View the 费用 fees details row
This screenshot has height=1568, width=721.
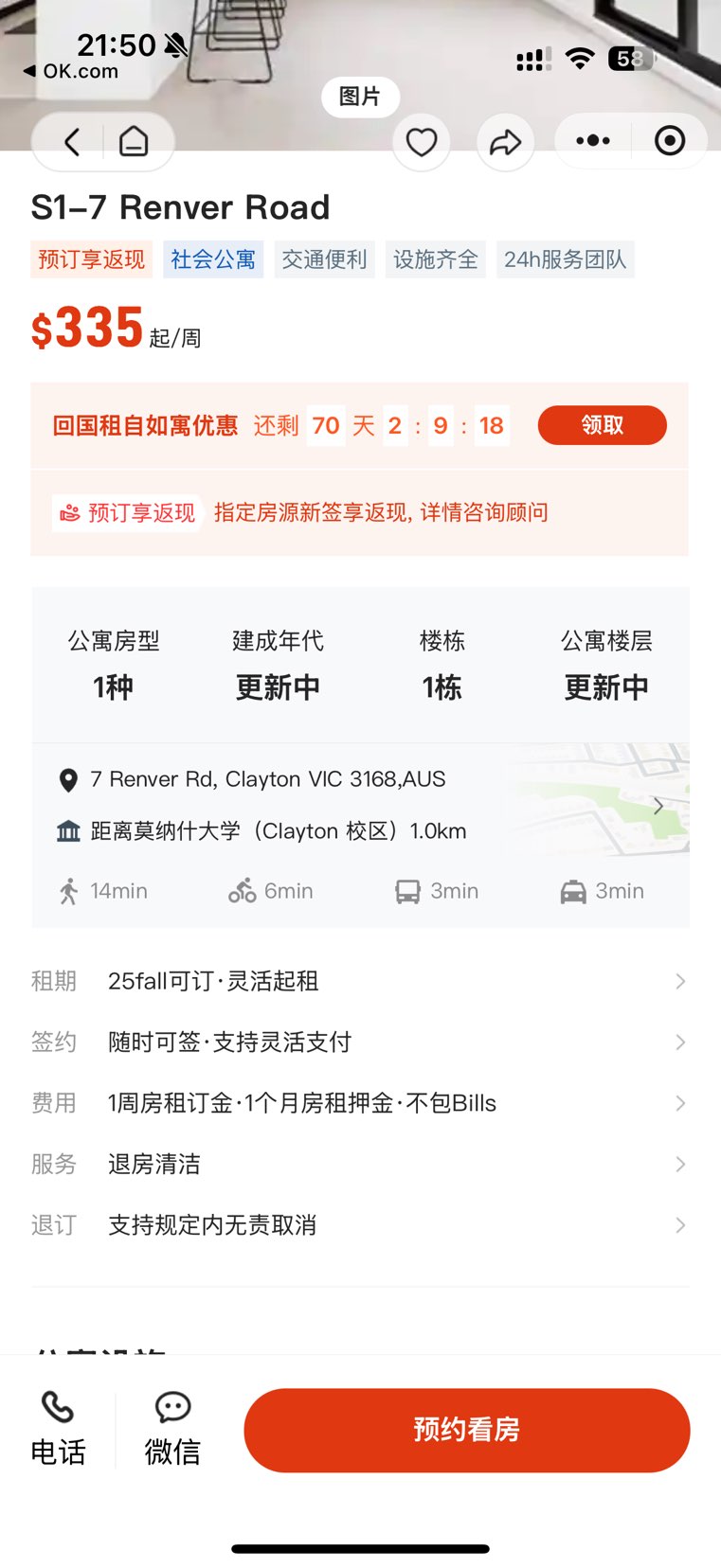360,1103
